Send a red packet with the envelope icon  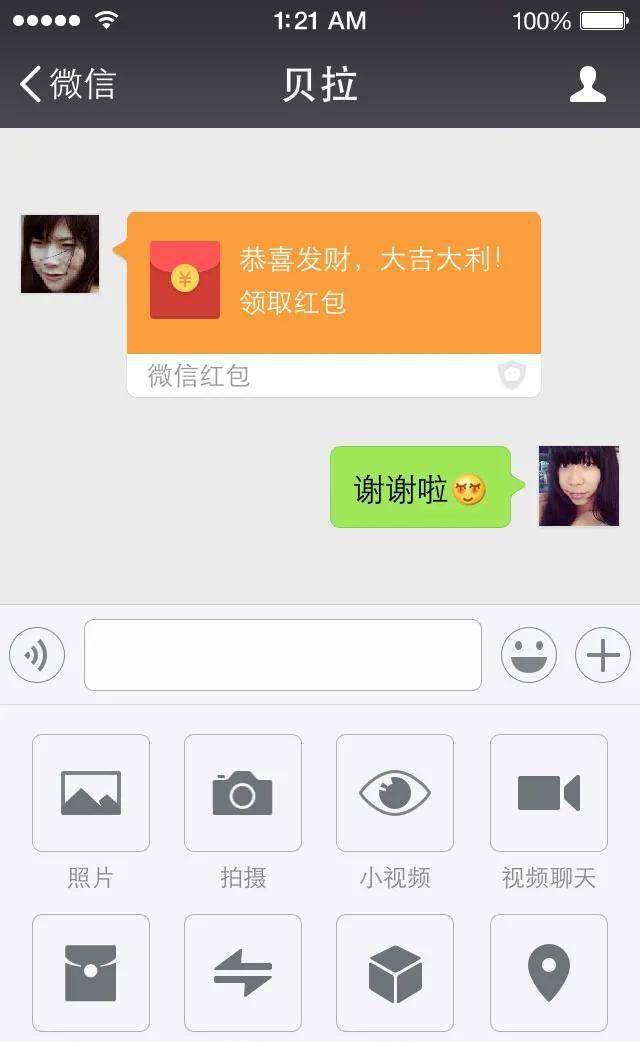(91, 973)
